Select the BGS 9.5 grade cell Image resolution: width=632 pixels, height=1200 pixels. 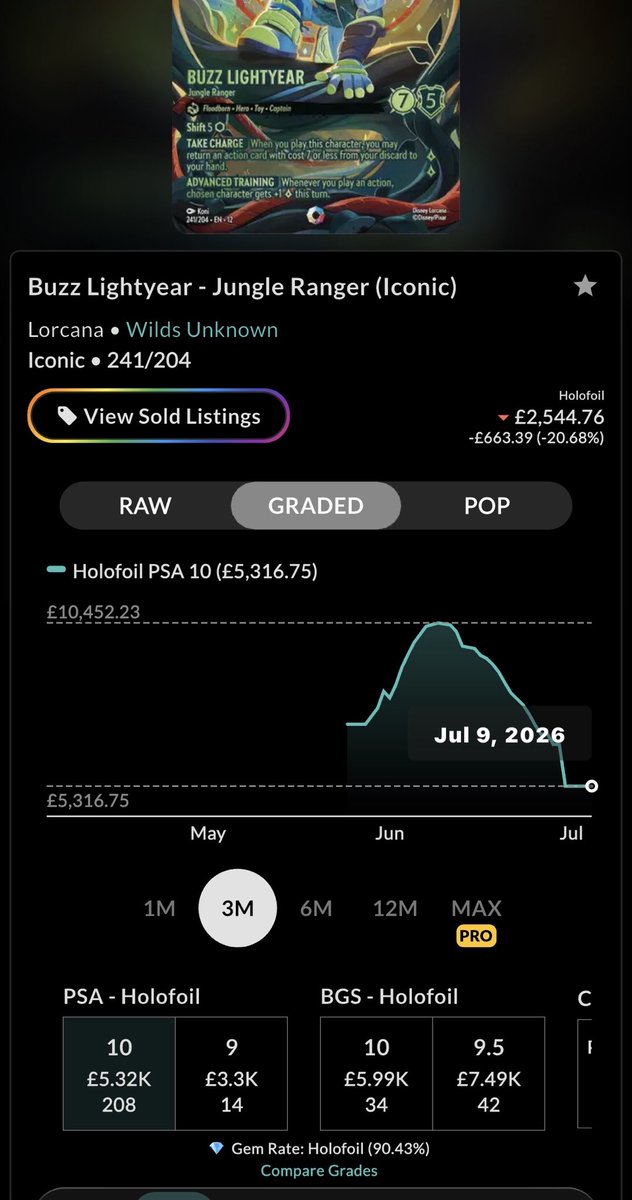pos(489,1074)
